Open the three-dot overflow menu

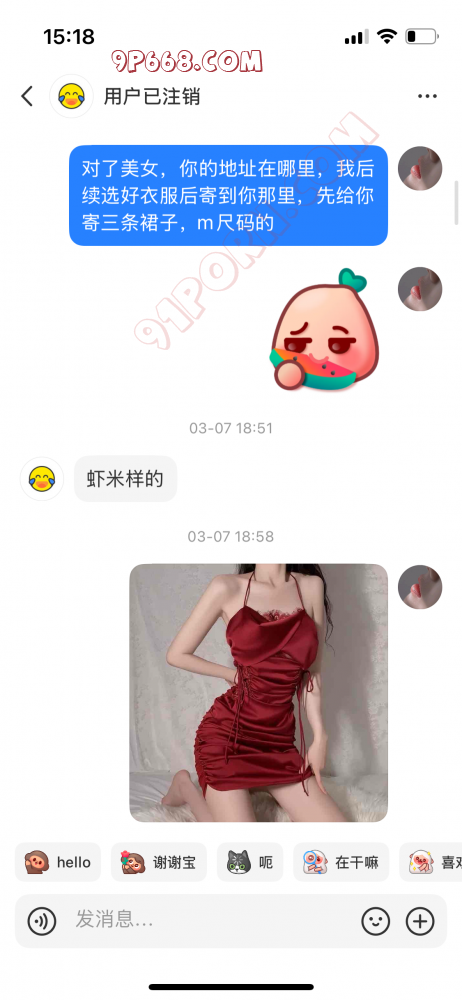(427, 96)
